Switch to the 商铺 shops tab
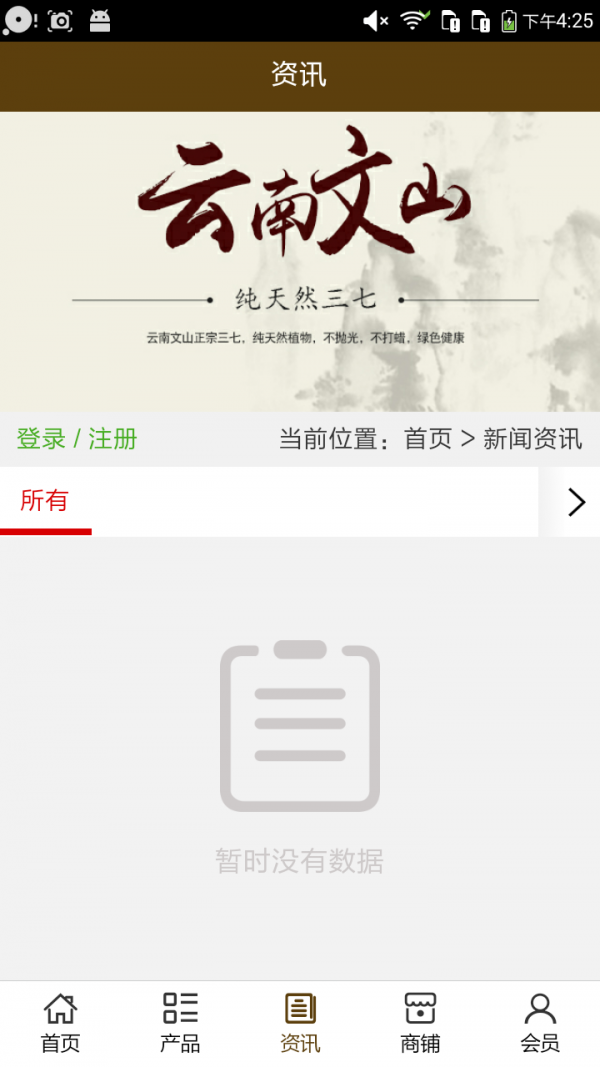The image size is (600, 1067). click(420, 1023)
